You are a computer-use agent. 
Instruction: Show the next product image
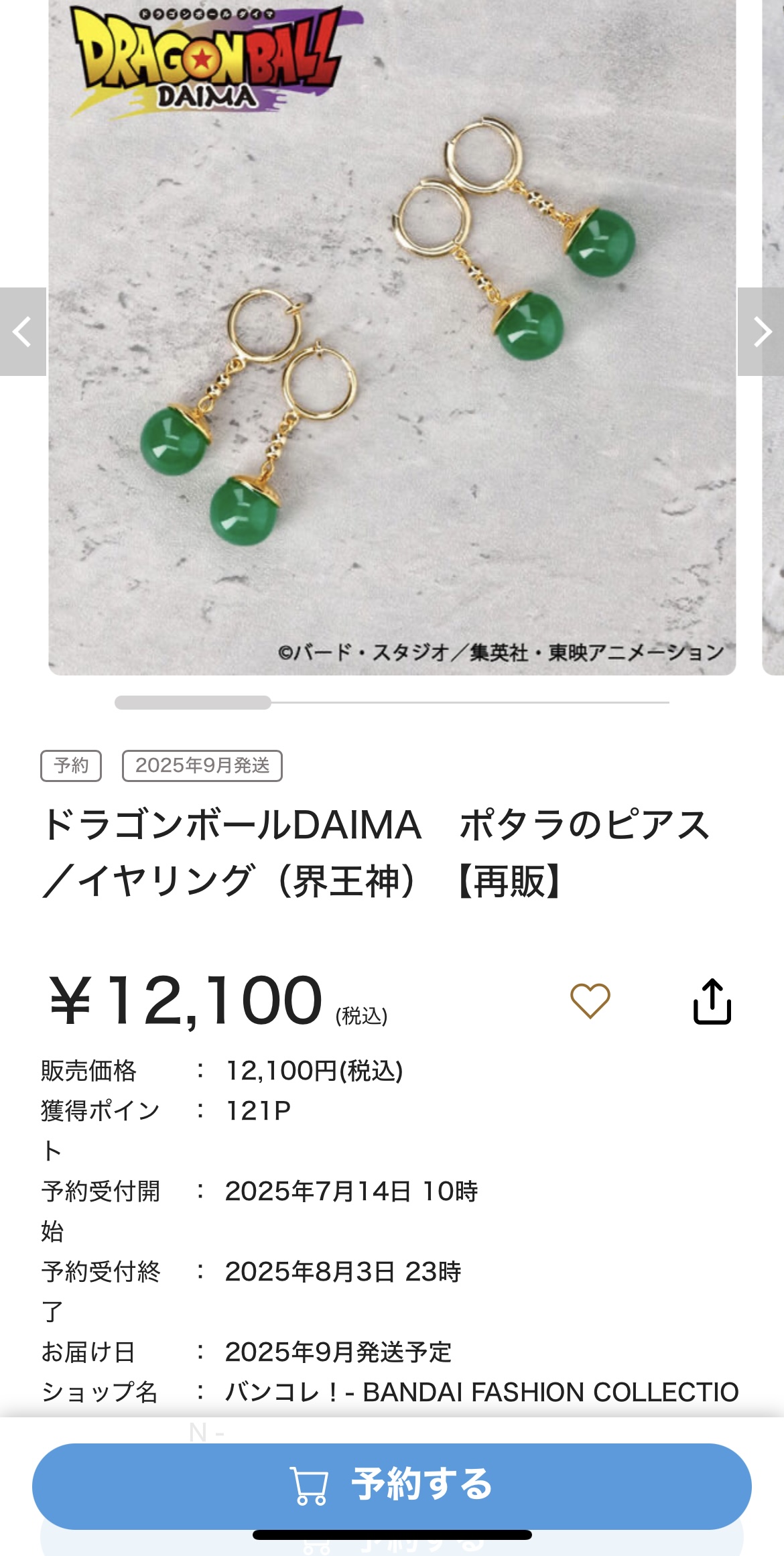761,332
